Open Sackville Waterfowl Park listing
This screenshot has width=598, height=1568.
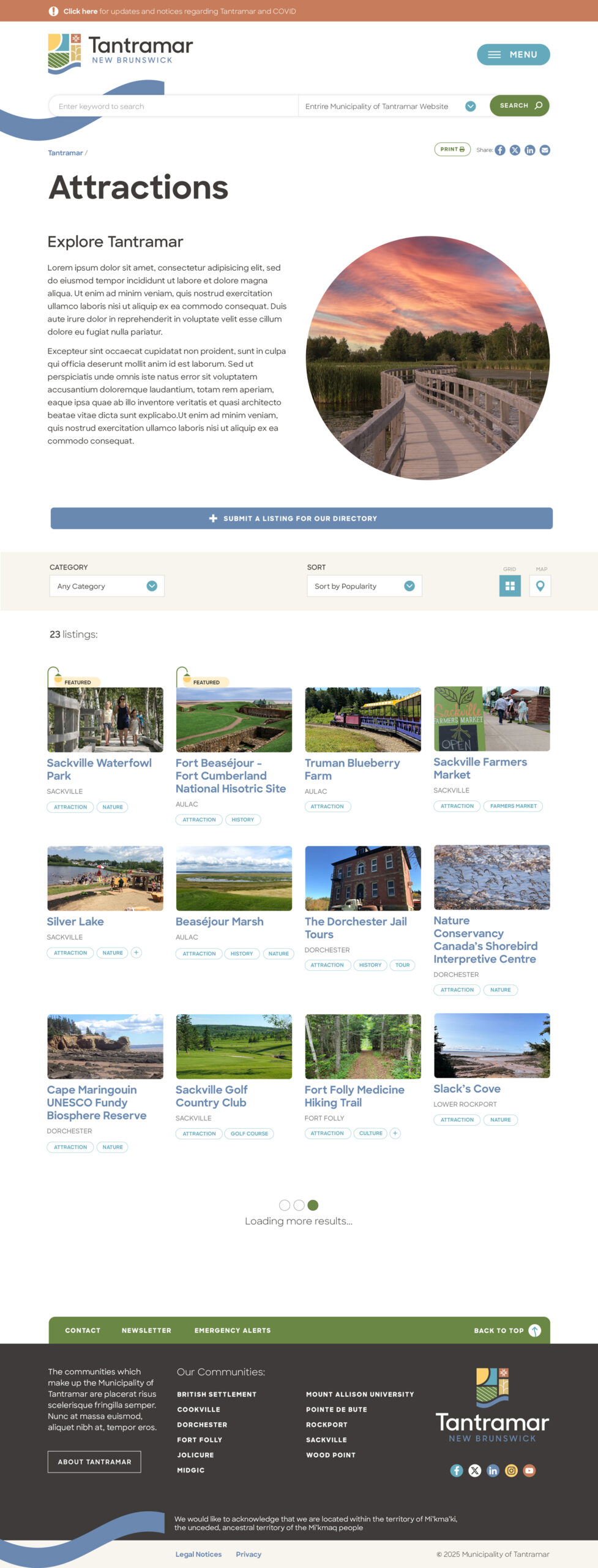pyautogui.click(x=99, y=769)
